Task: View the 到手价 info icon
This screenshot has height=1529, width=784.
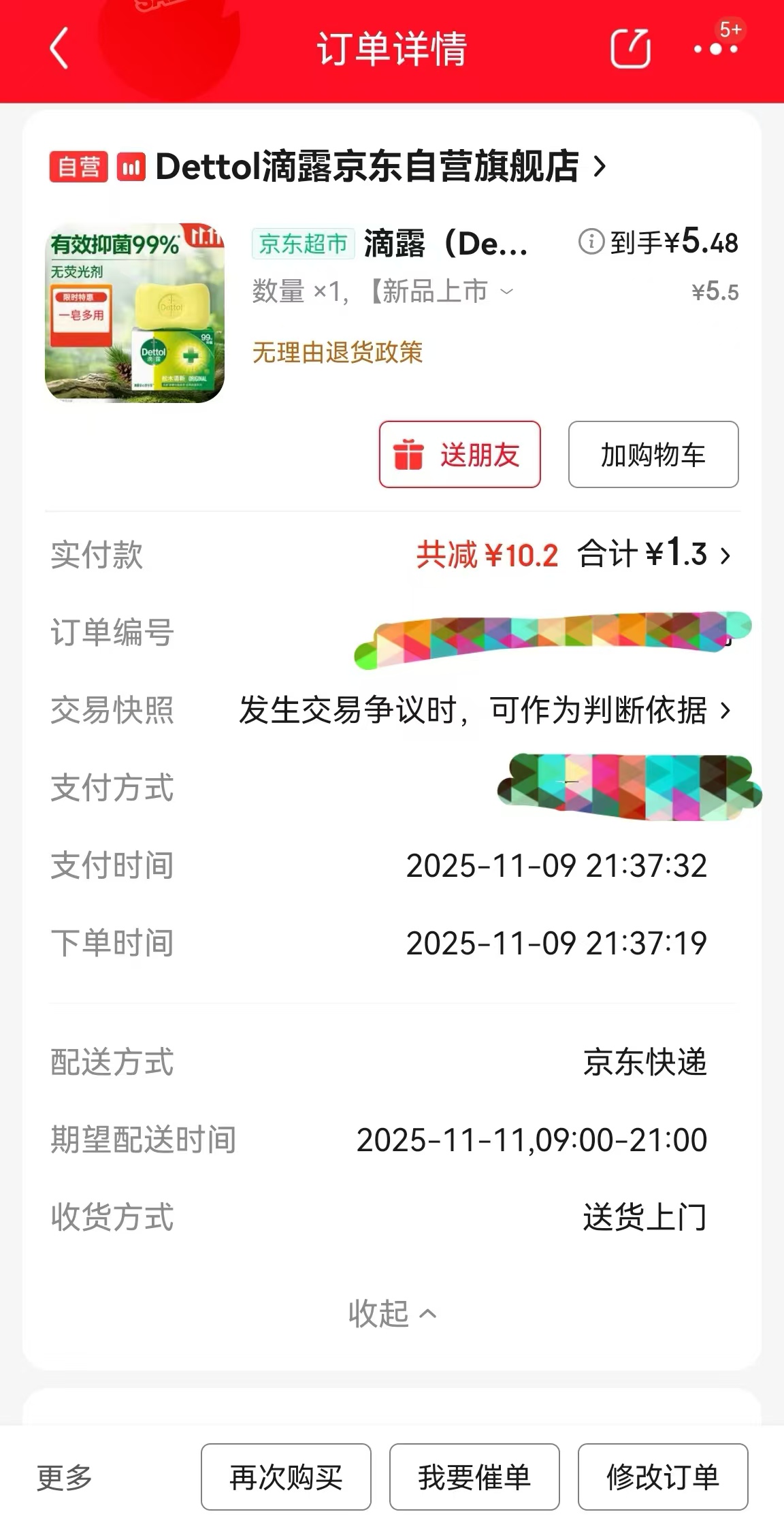Action: point(591,242)
